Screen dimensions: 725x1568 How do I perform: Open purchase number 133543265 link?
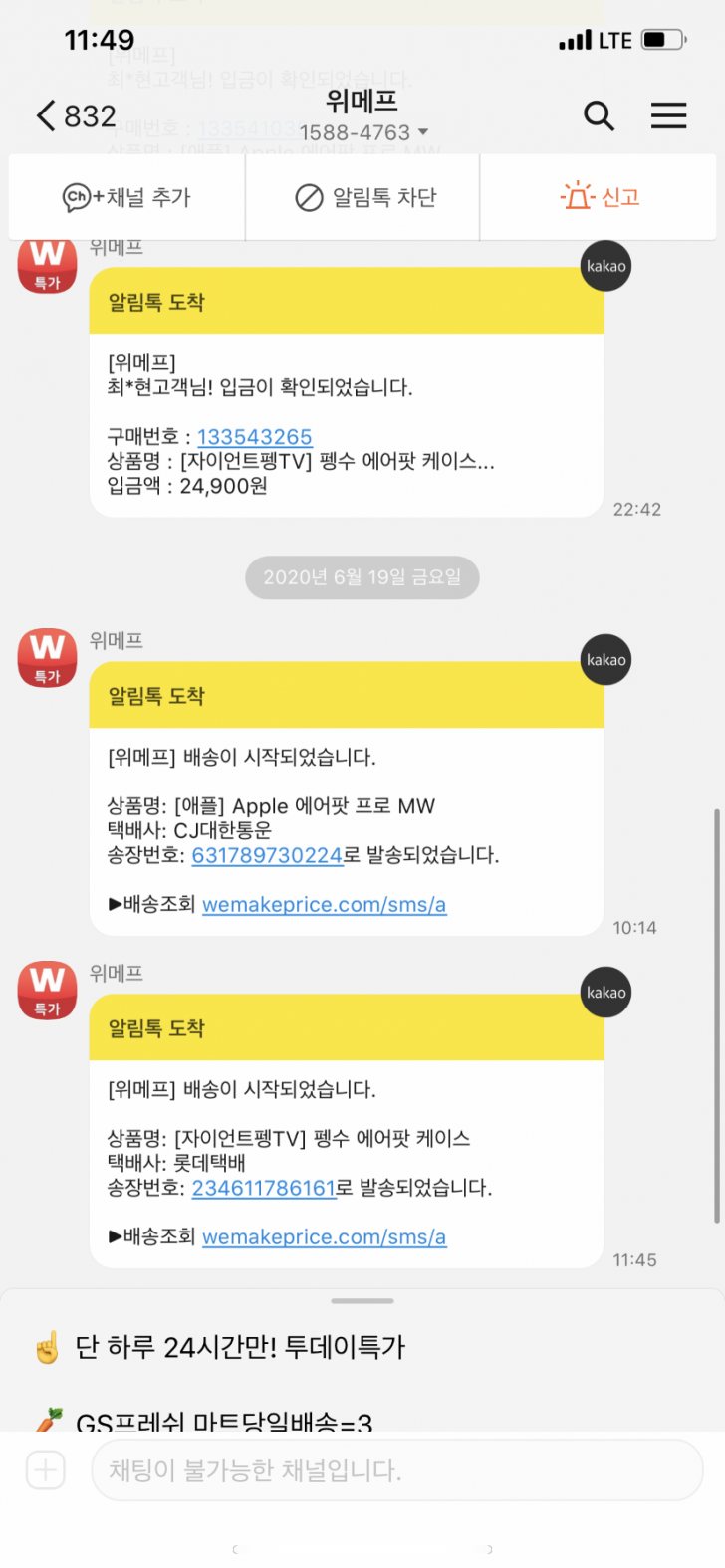(x=254, y=437)
